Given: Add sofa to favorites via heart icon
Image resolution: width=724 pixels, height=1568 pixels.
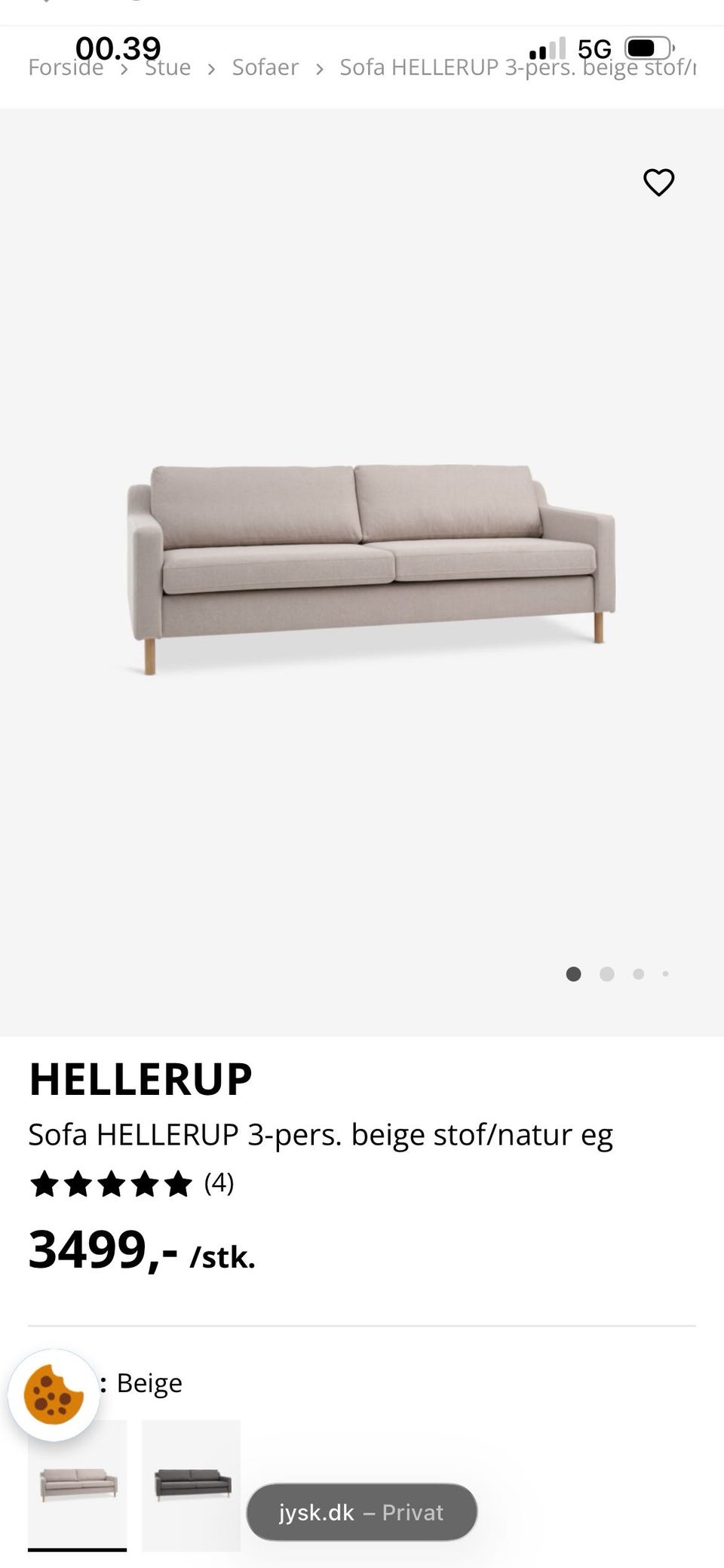Looking at the screenshot, I should click(659, 181).
